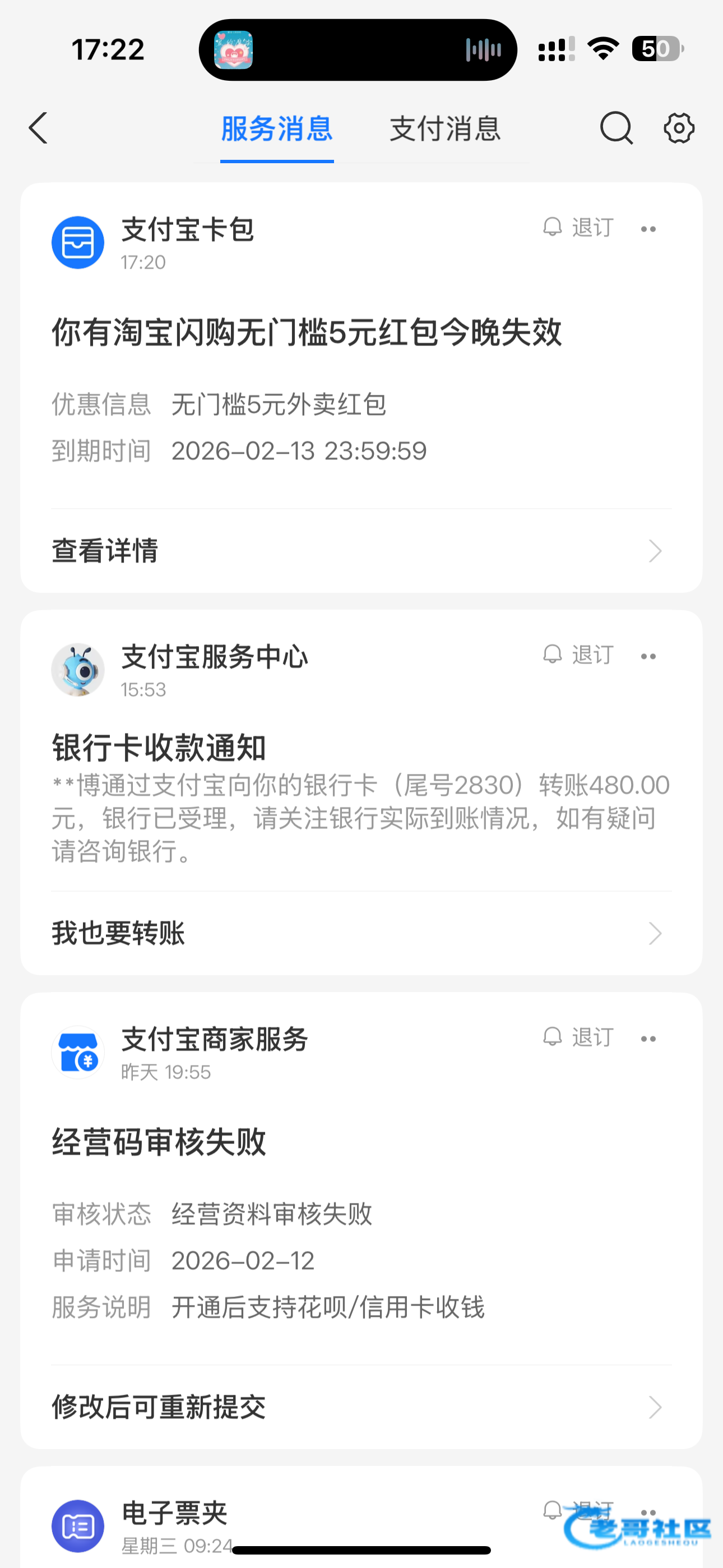Switch to the 支付消息 tab

[x=445, y=129]
